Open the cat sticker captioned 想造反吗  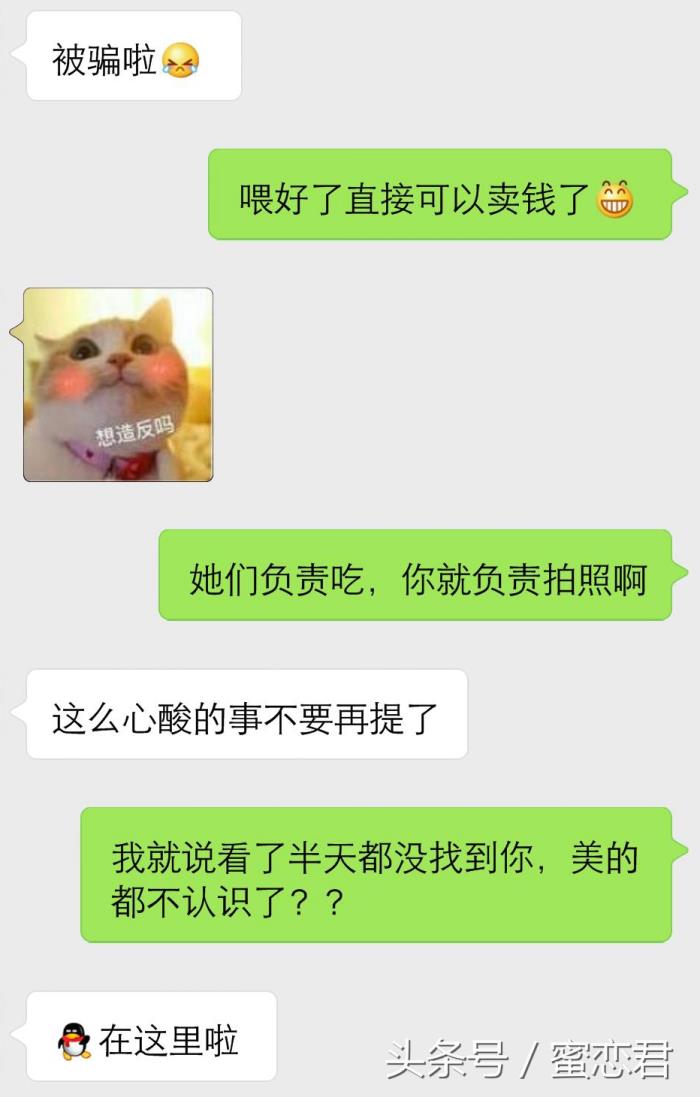tap(118, 385)
